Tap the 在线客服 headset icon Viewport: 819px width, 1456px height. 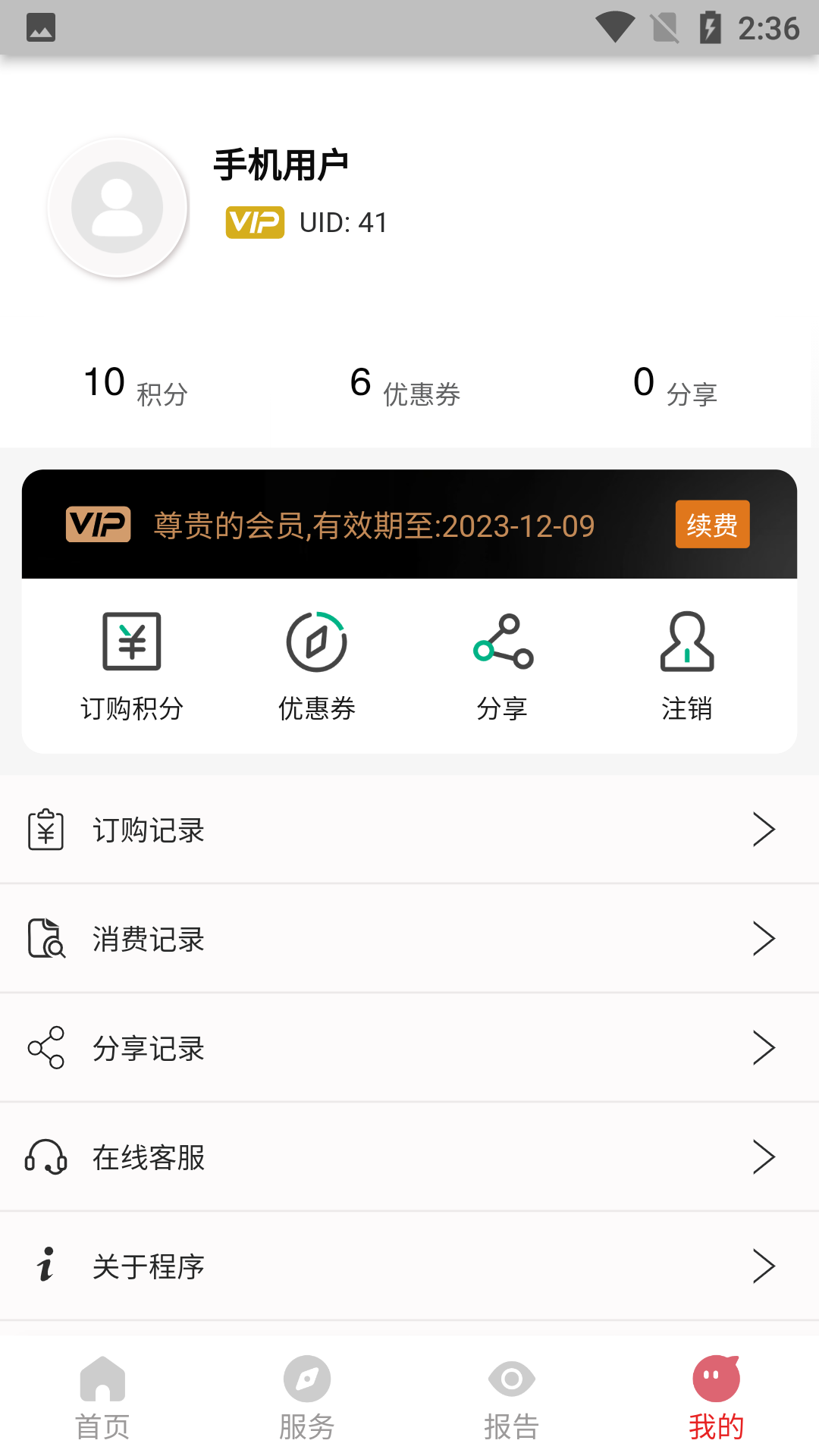coord(45,1156)
